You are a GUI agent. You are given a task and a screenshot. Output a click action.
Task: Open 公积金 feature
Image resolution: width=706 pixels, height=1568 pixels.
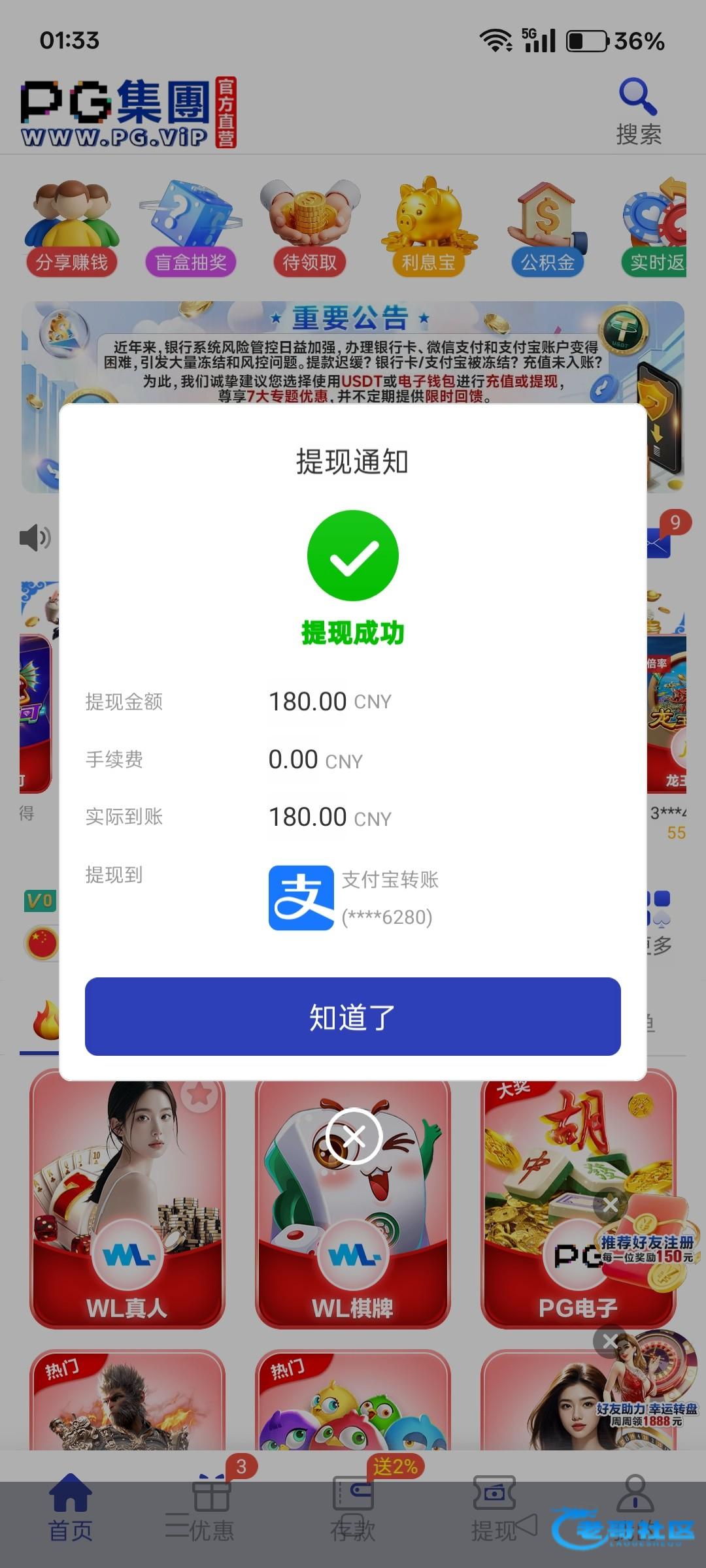548,229
